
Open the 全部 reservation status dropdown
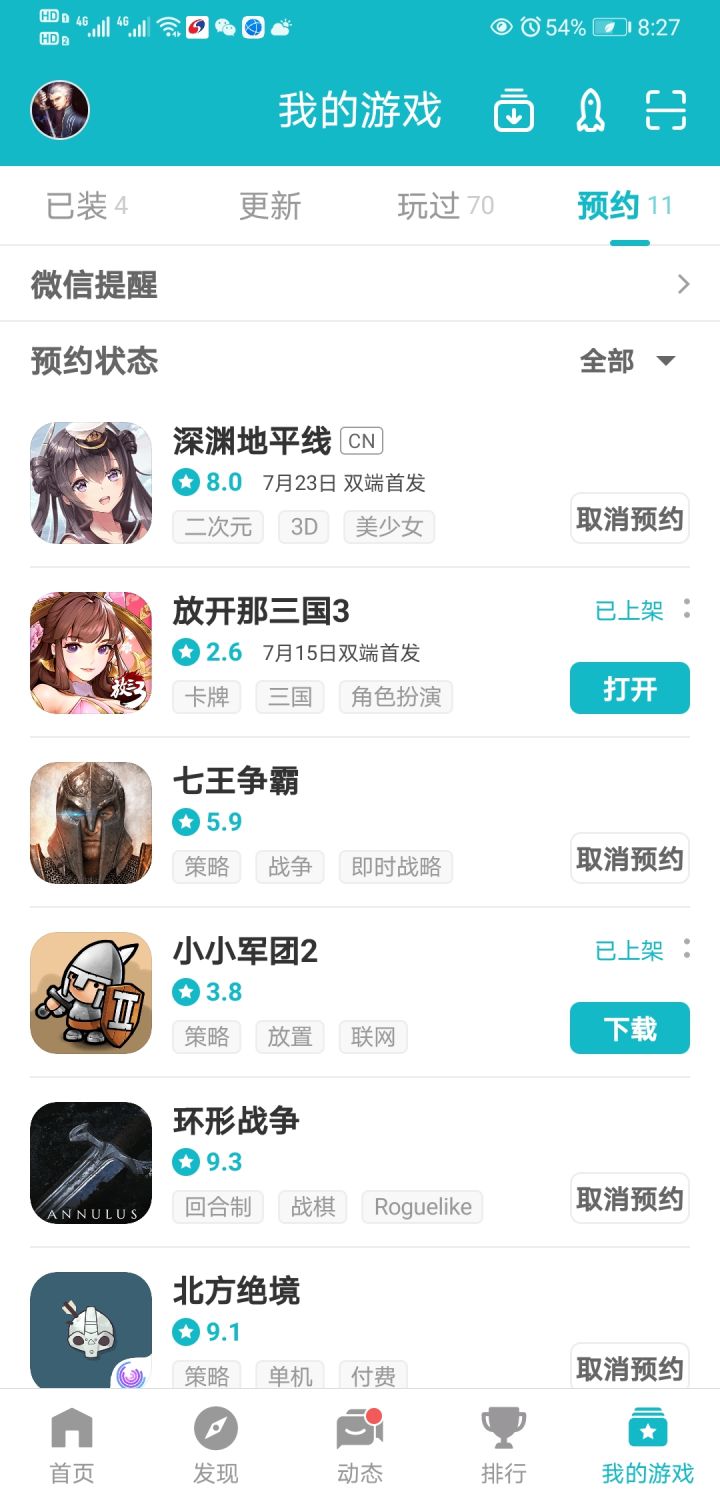coord(625,362)
